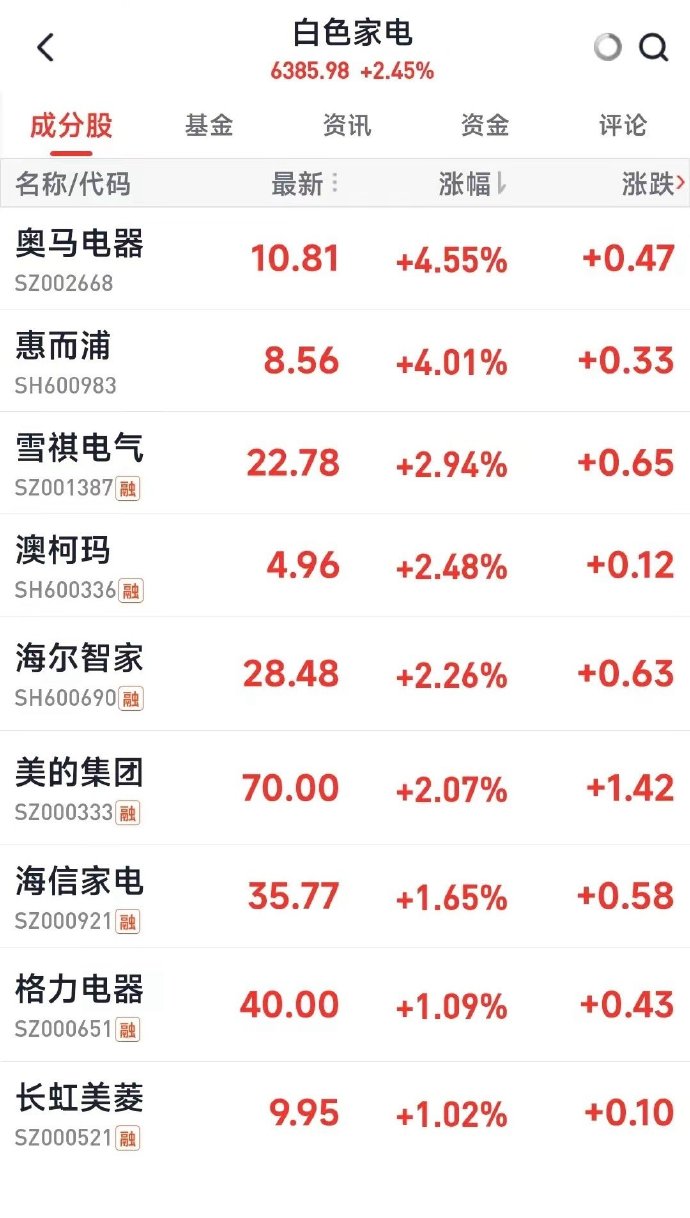Select the 海信家电 row
Image resolution: width=690 pixels, height=1218 pixels.
[x=345, y=896]
